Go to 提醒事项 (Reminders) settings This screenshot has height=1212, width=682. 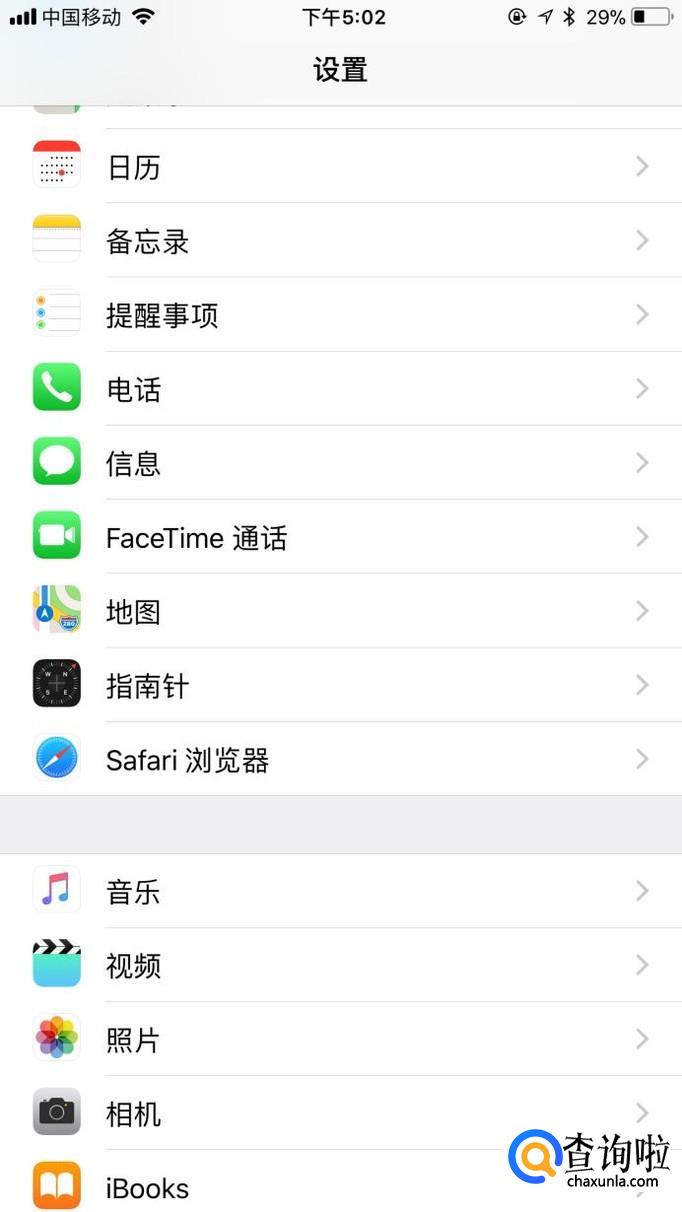340,315
